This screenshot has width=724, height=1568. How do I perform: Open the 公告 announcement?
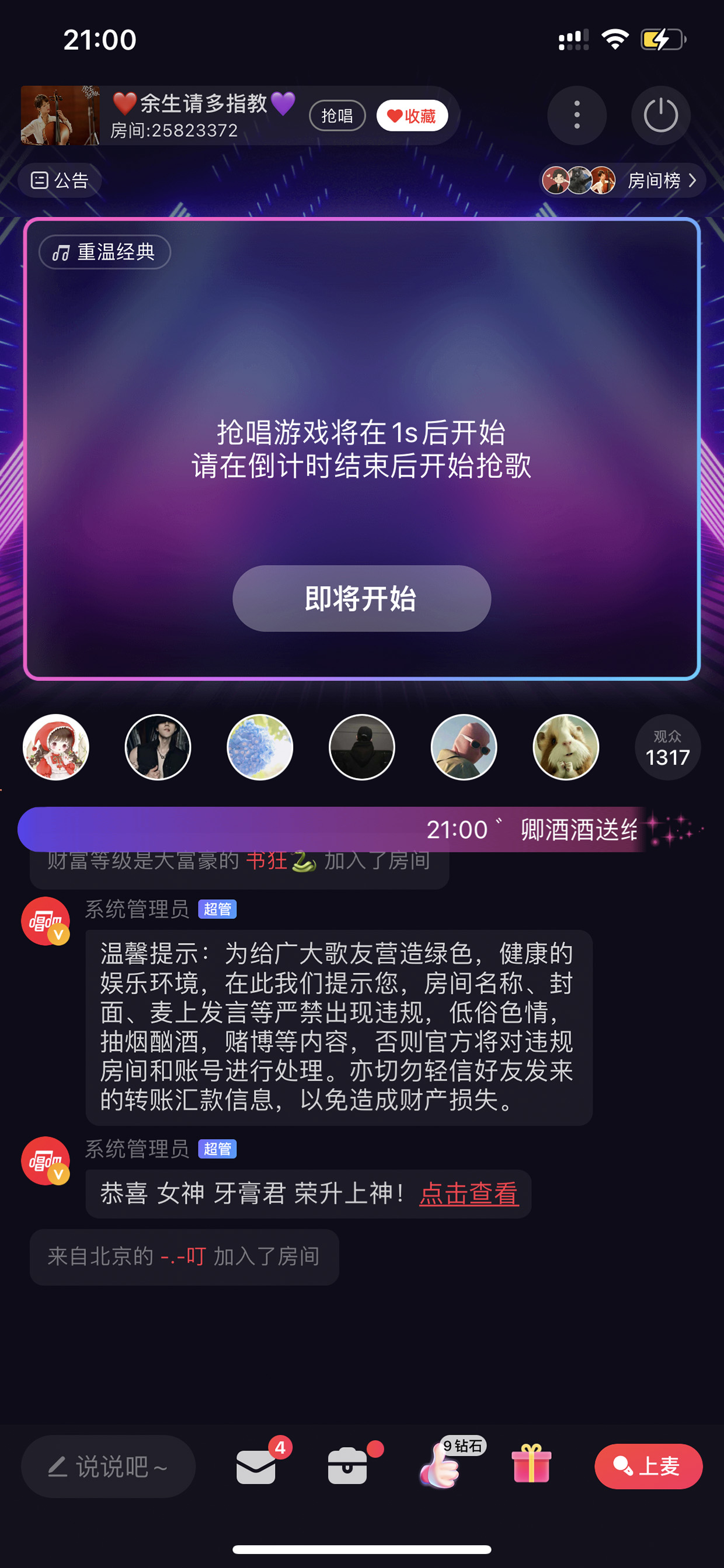(x=60, y=180)
